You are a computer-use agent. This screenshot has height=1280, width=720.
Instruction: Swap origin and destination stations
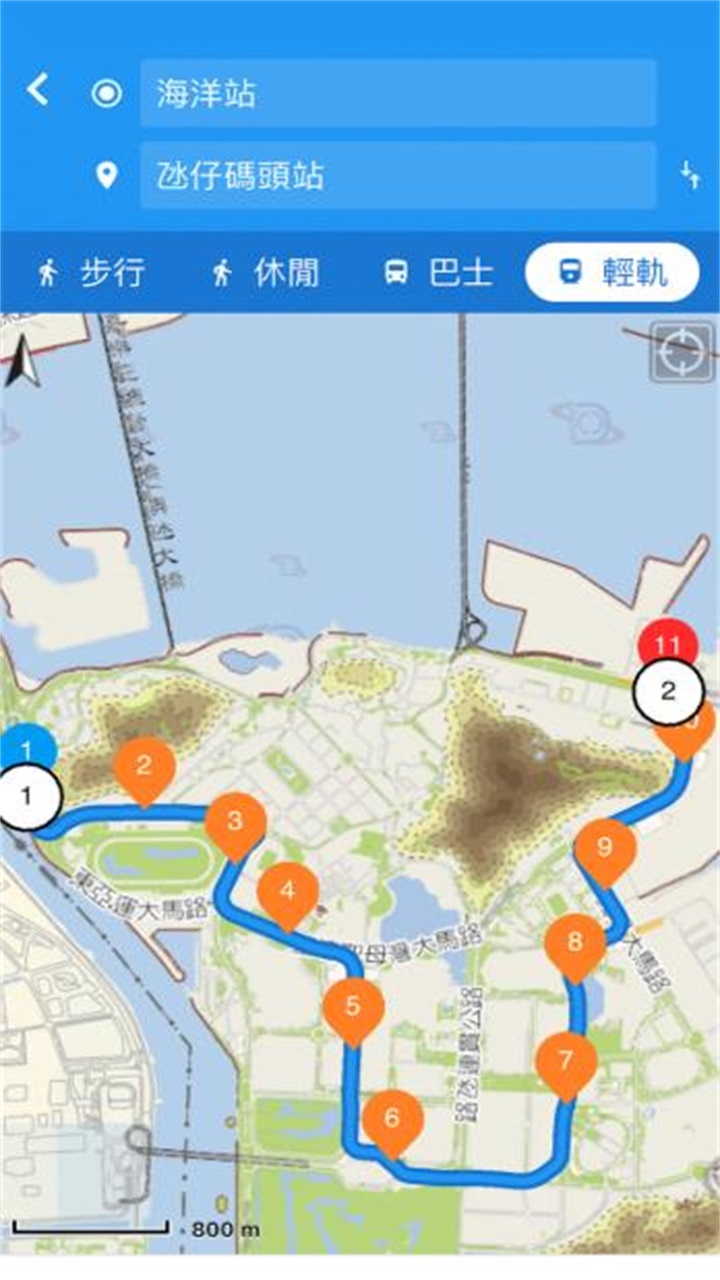point(690,174)
